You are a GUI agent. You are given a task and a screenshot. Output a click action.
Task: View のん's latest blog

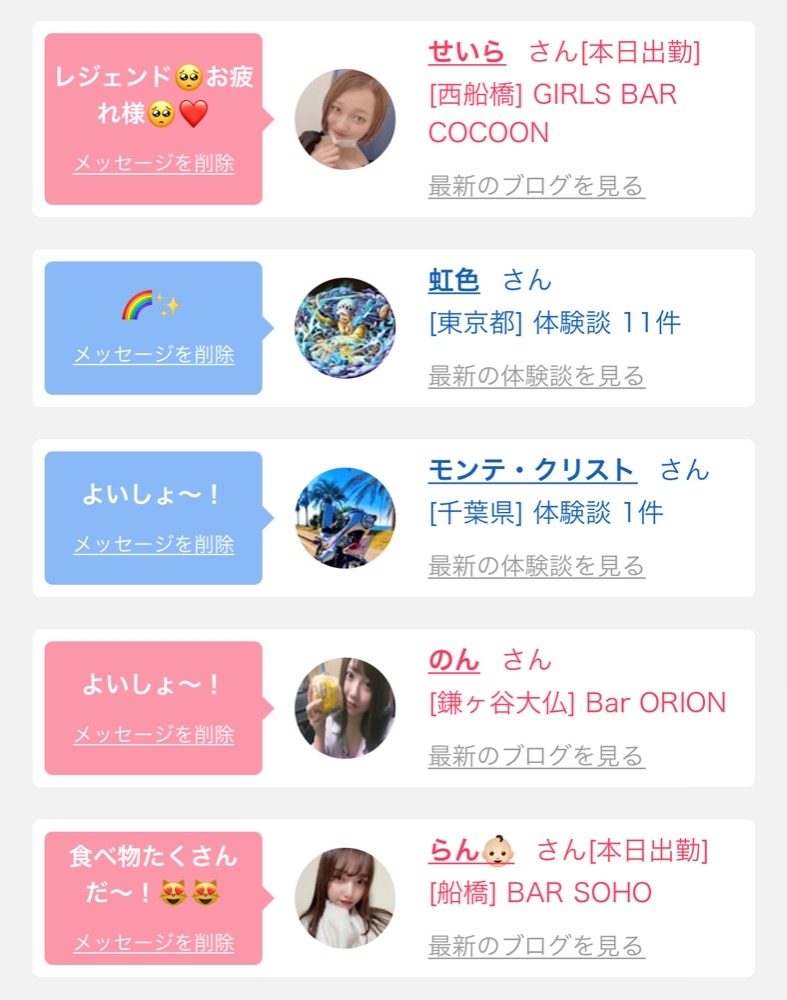pyautogui.click(x=536, y=756)
